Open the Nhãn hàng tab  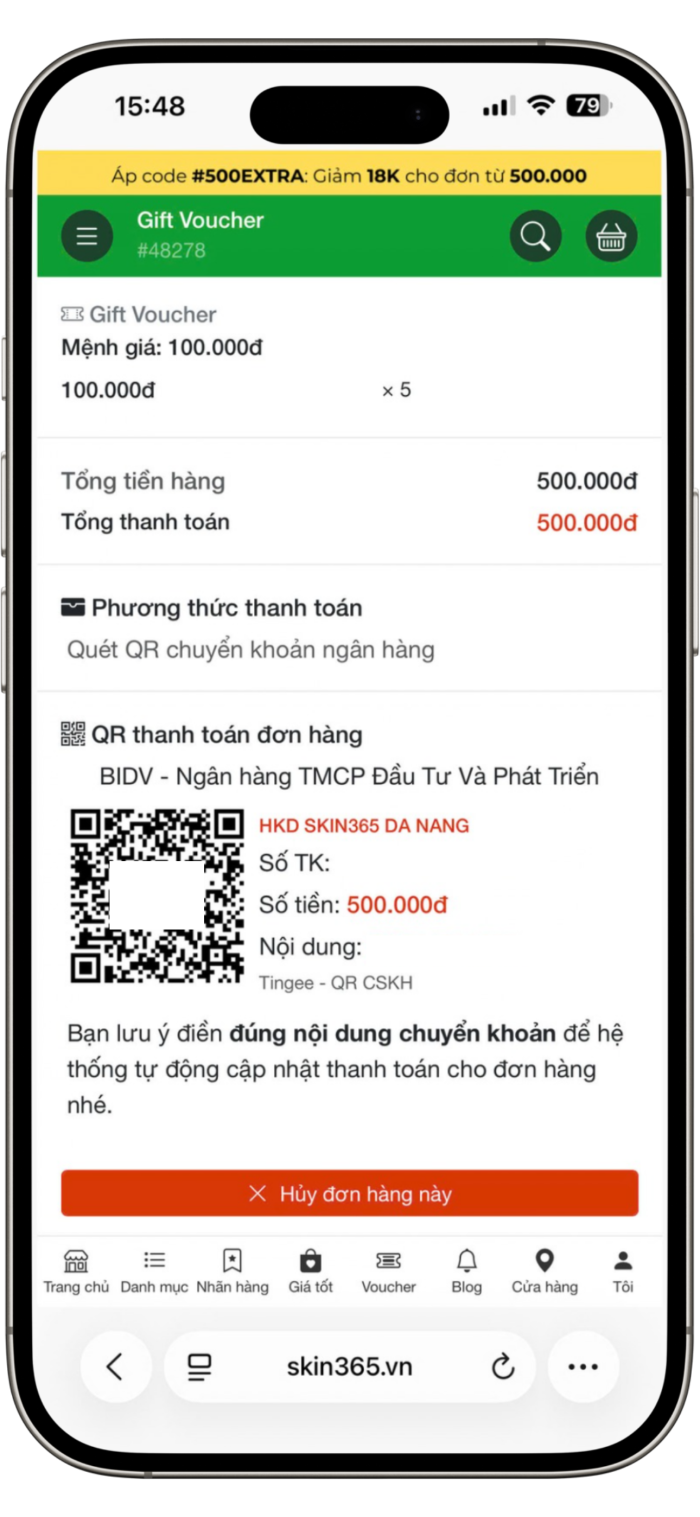coord(232,1272)
